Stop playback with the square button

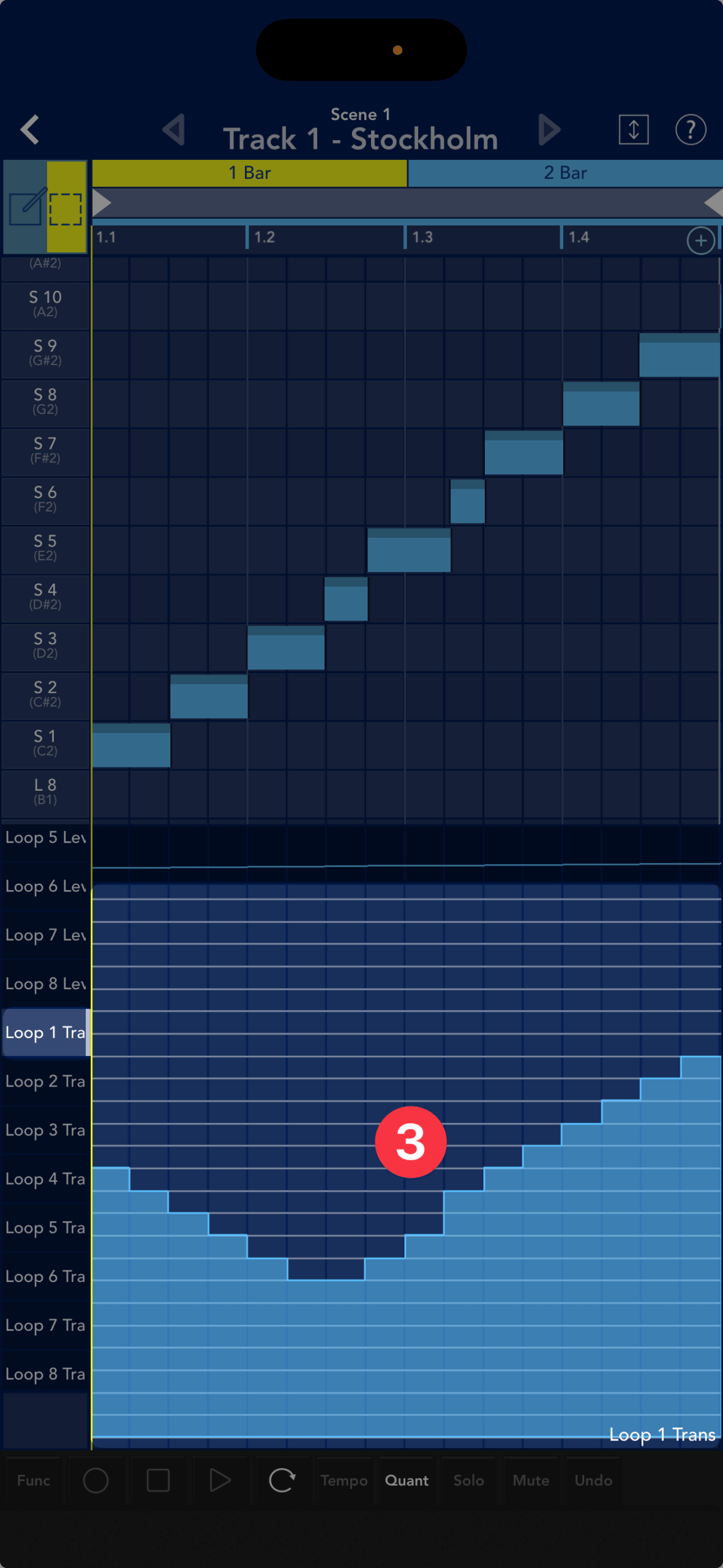pos(158,1480)
